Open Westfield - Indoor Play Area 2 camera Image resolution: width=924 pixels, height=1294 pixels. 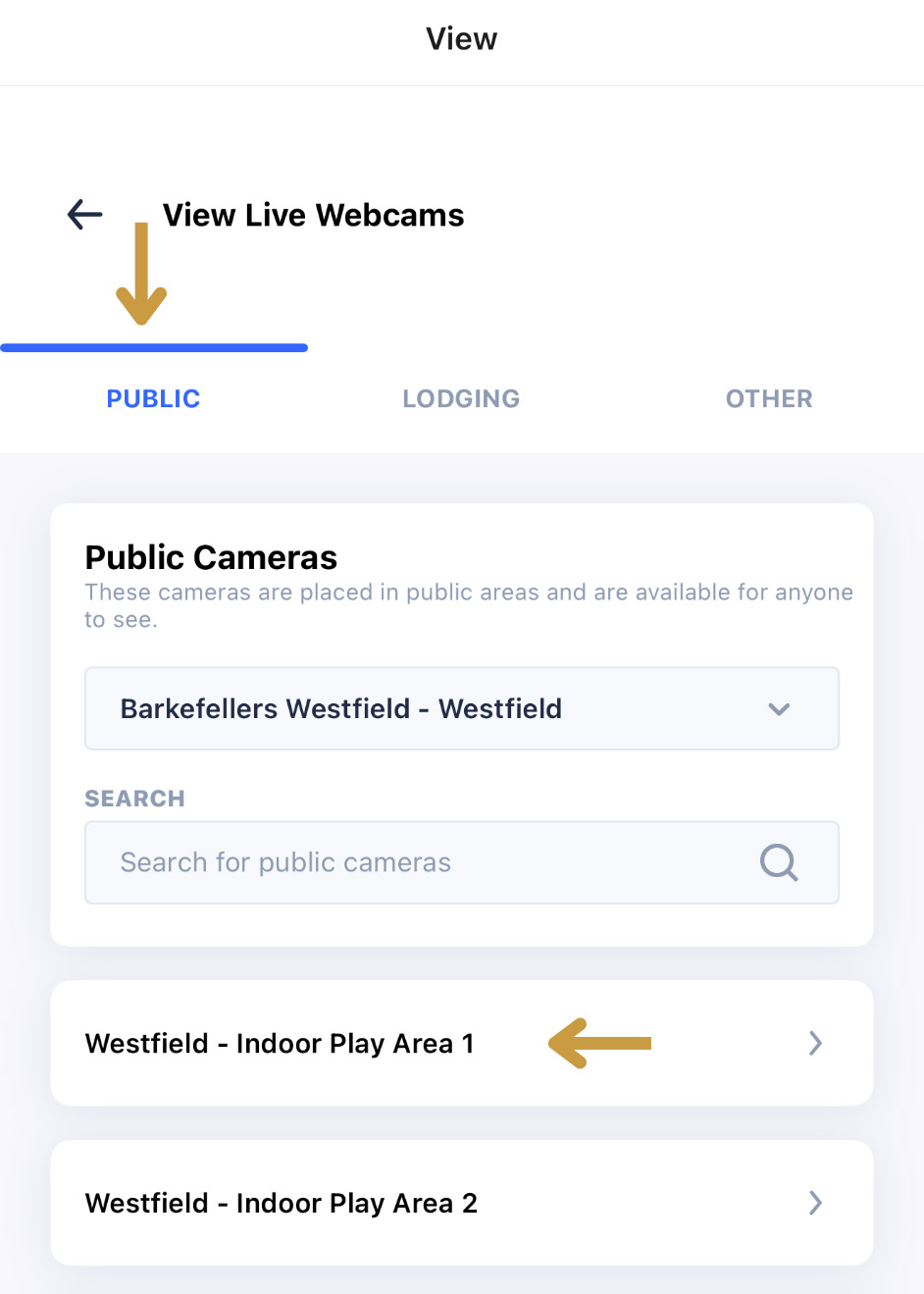461,1203
